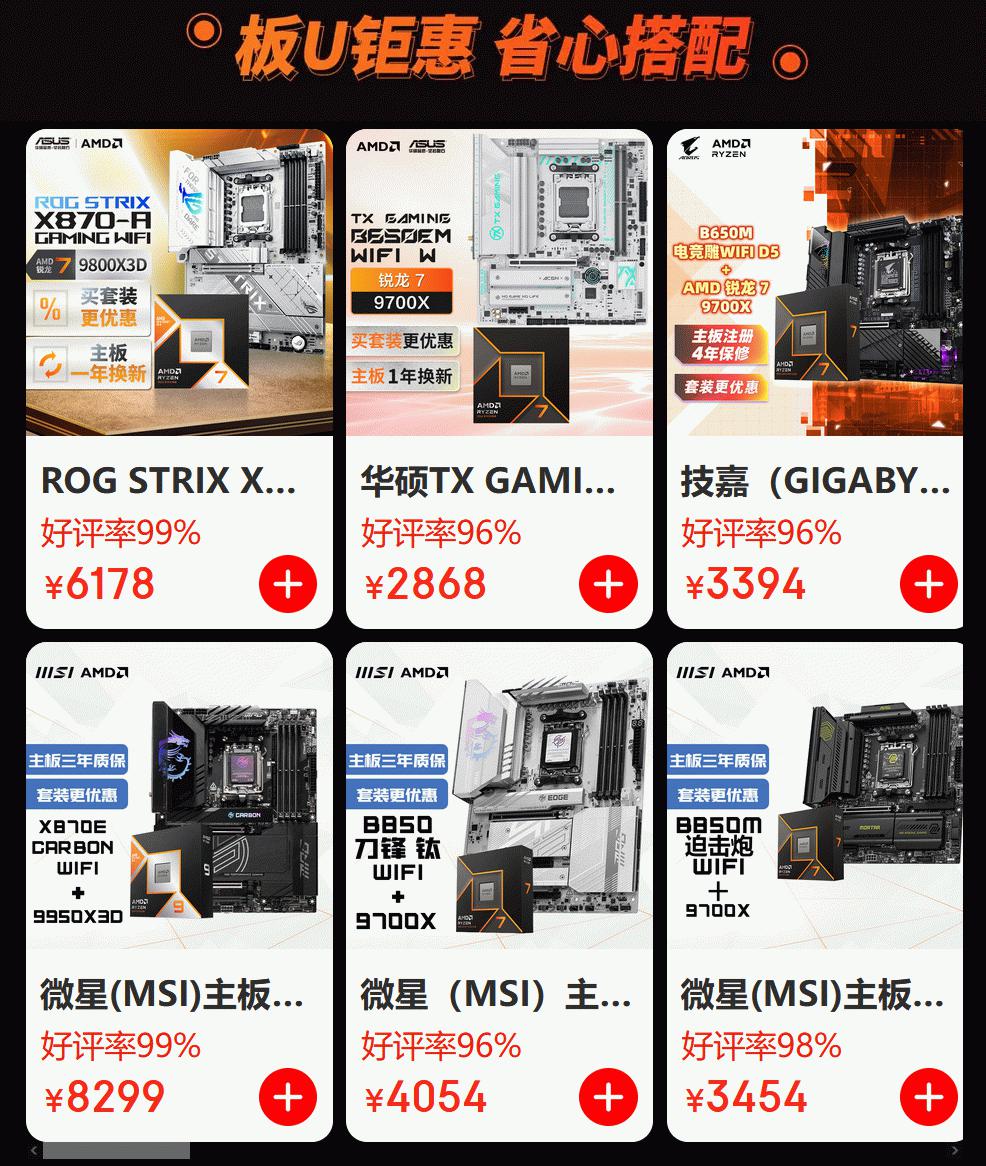View the 华硕TX GAMING B650EM bundle
Screen dimensions: 986x1166
[499, 283]
